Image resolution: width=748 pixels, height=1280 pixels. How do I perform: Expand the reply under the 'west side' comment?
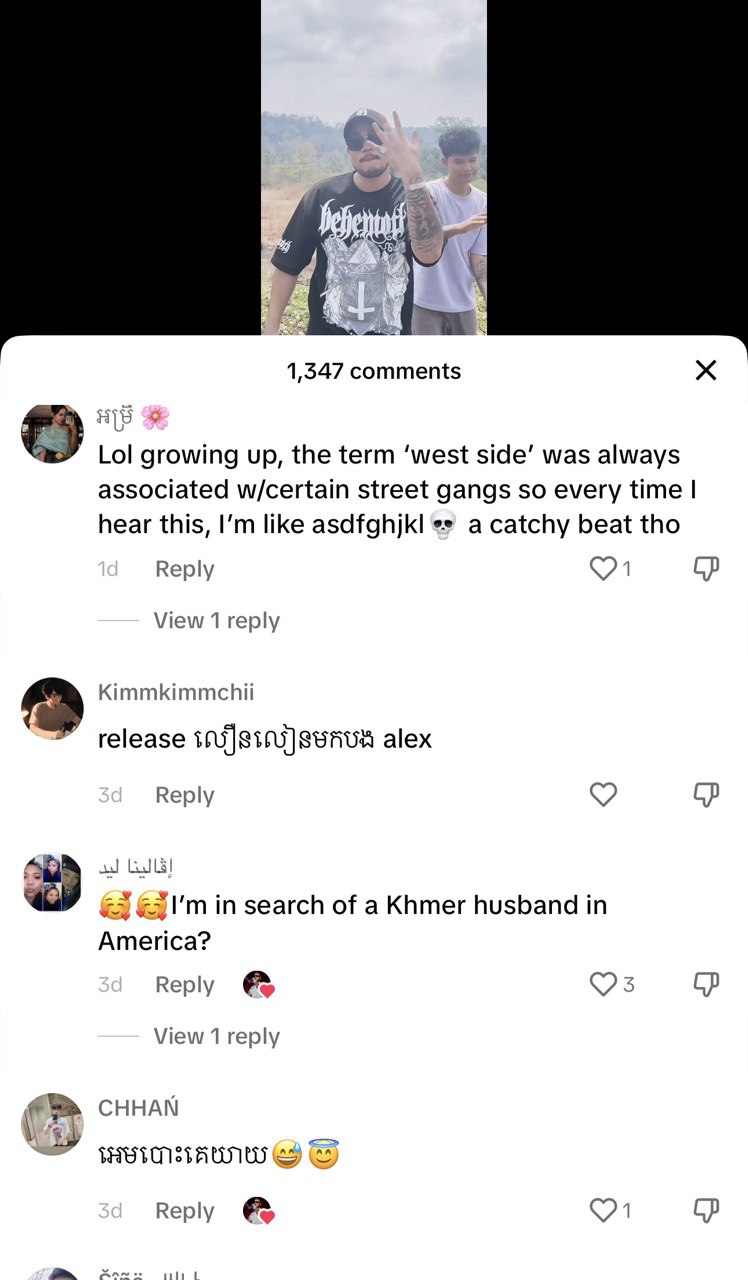coord(216,621)
